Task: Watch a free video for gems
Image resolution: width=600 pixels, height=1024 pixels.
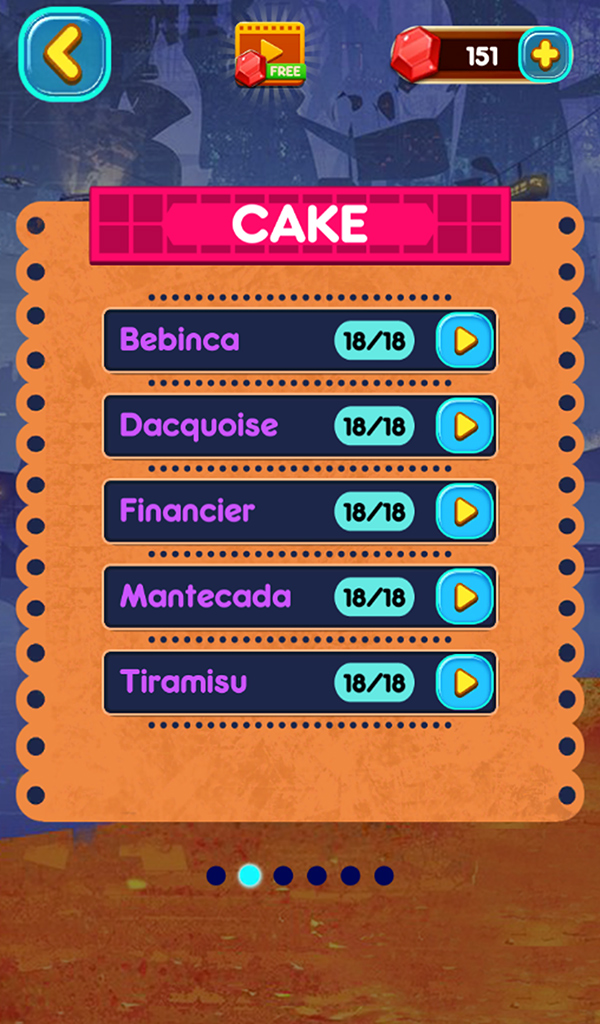Action: 269,54
